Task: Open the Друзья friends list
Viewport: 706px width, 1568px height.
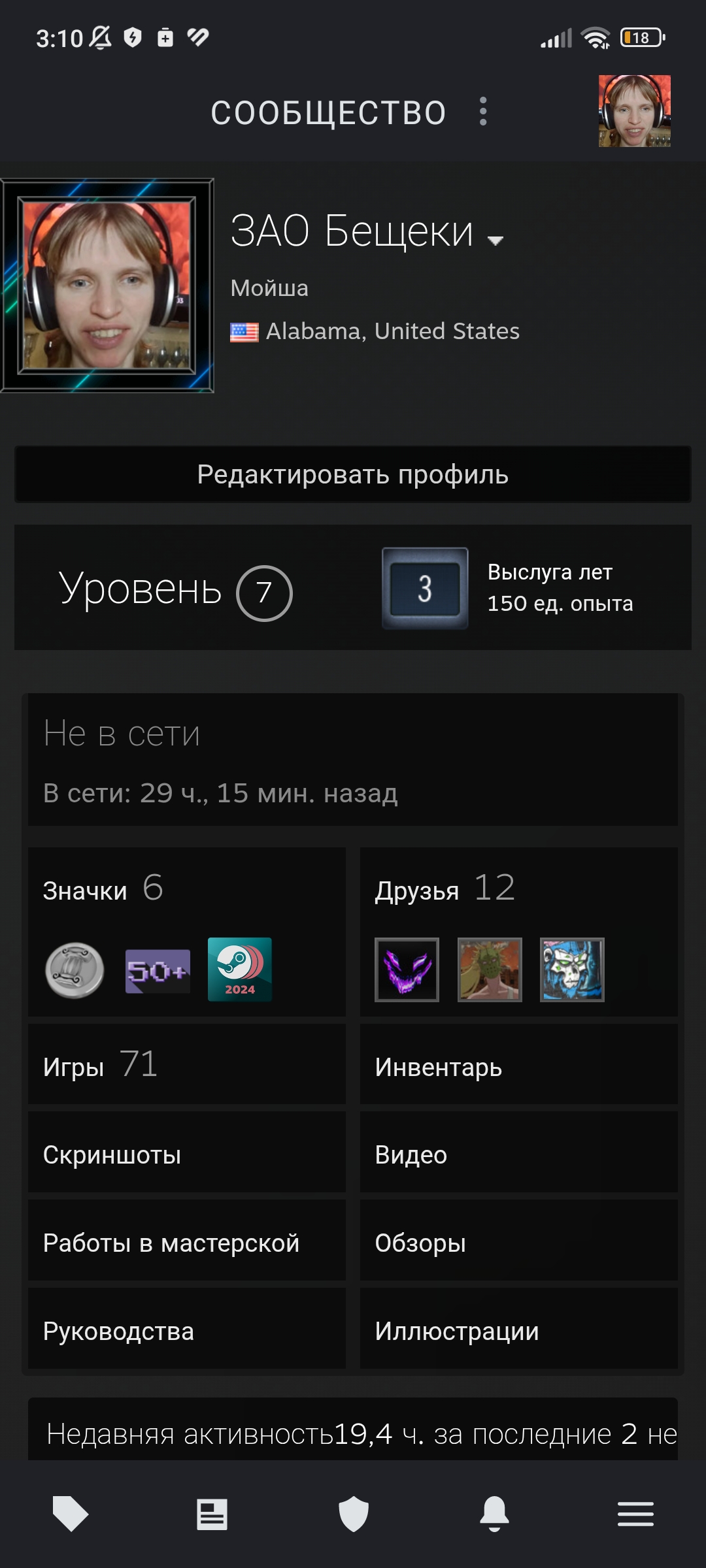Action: tap(445, 889)
